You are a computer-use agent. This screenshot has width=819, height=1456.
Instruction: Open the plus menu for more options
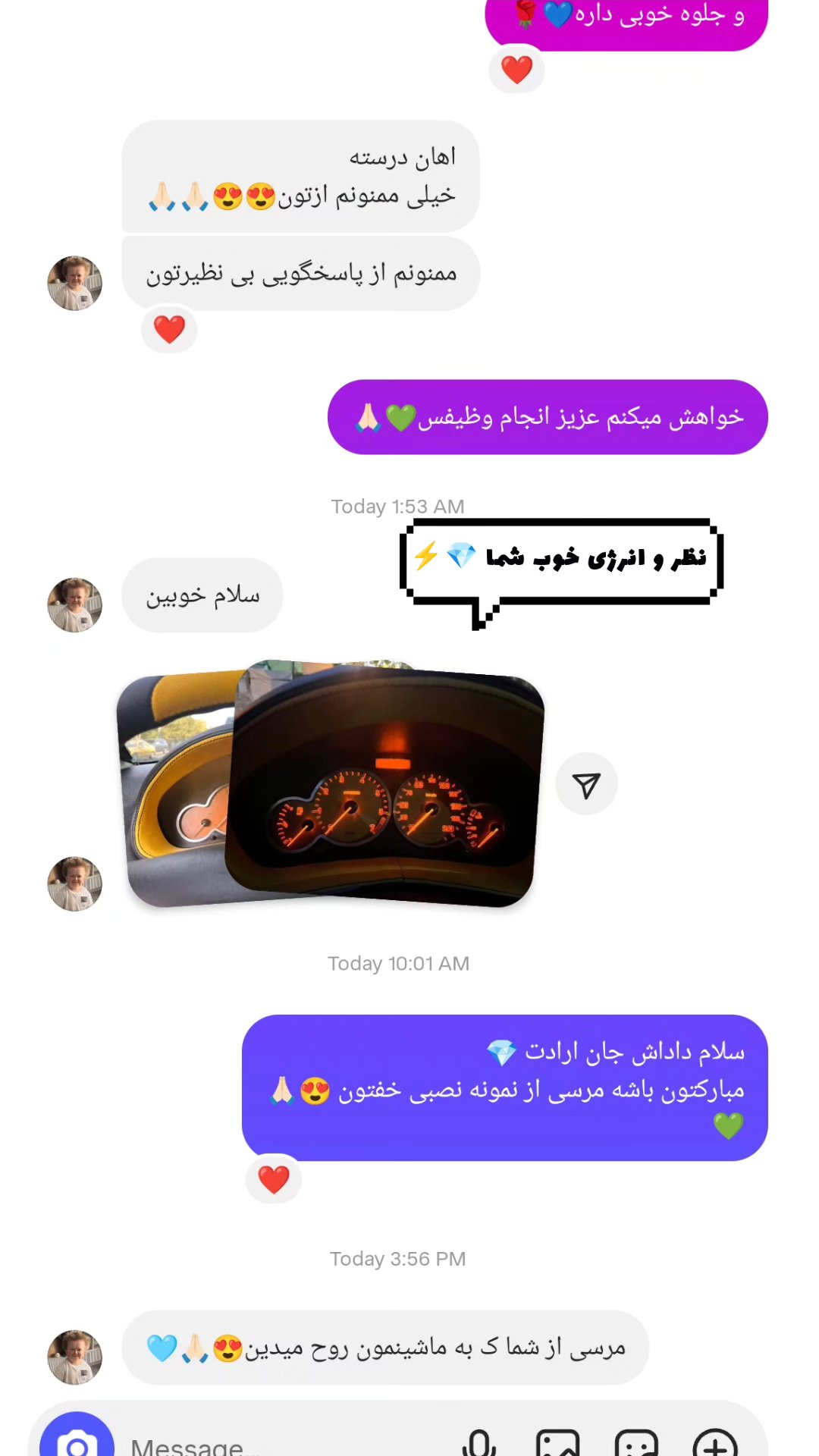pyautogui.click(x=715, y=1442)
